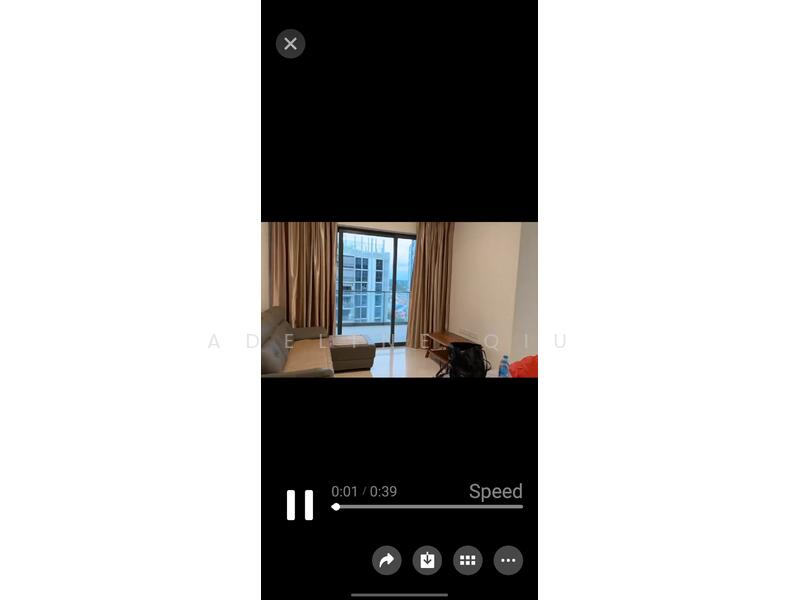The width and height of the screenshot is (800, 600).
Task: Open the more options menu
Action: 508,560
